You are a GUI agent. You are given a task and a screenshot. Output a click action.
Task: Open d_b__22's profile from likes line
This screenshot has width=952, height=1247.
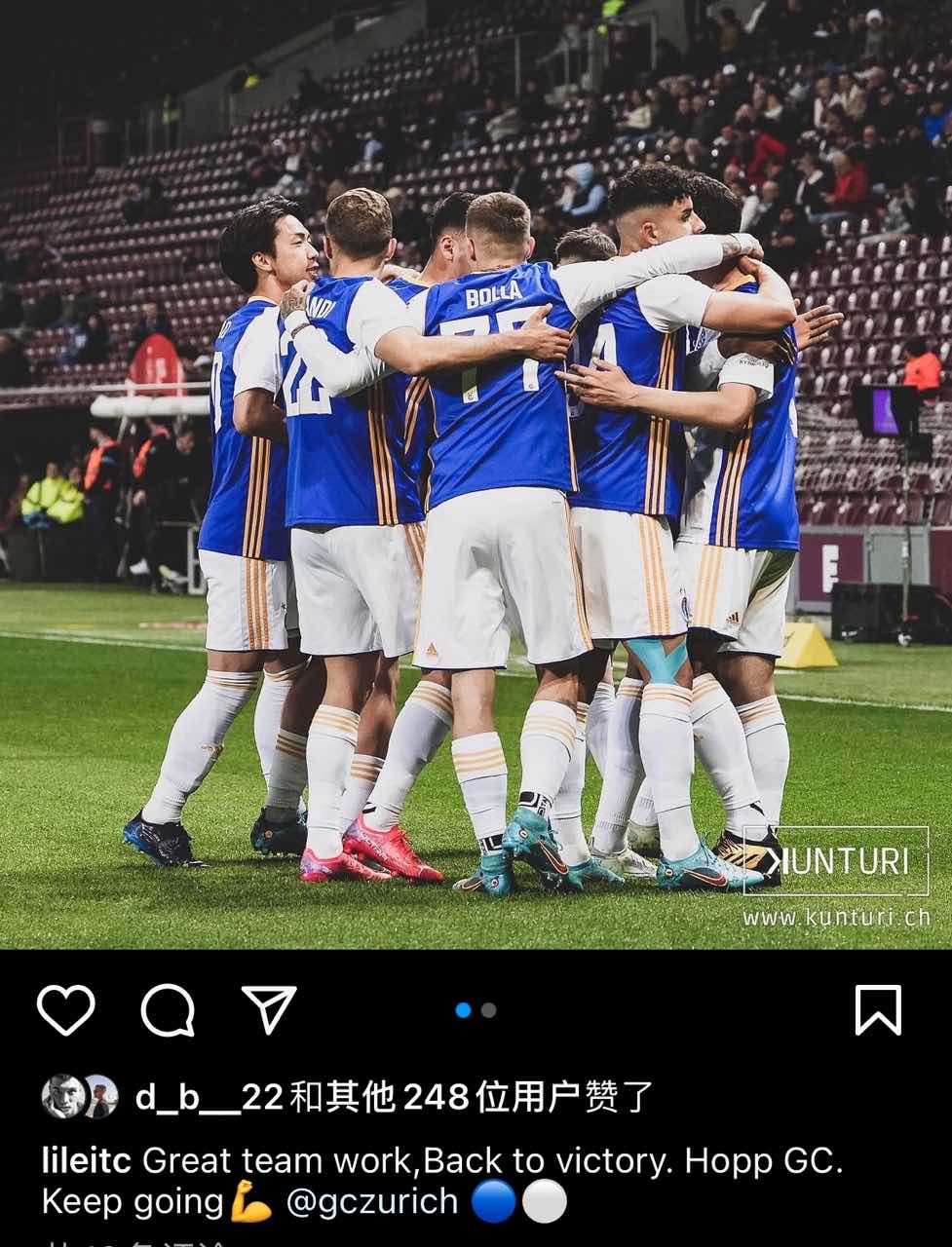point(209,1098)
